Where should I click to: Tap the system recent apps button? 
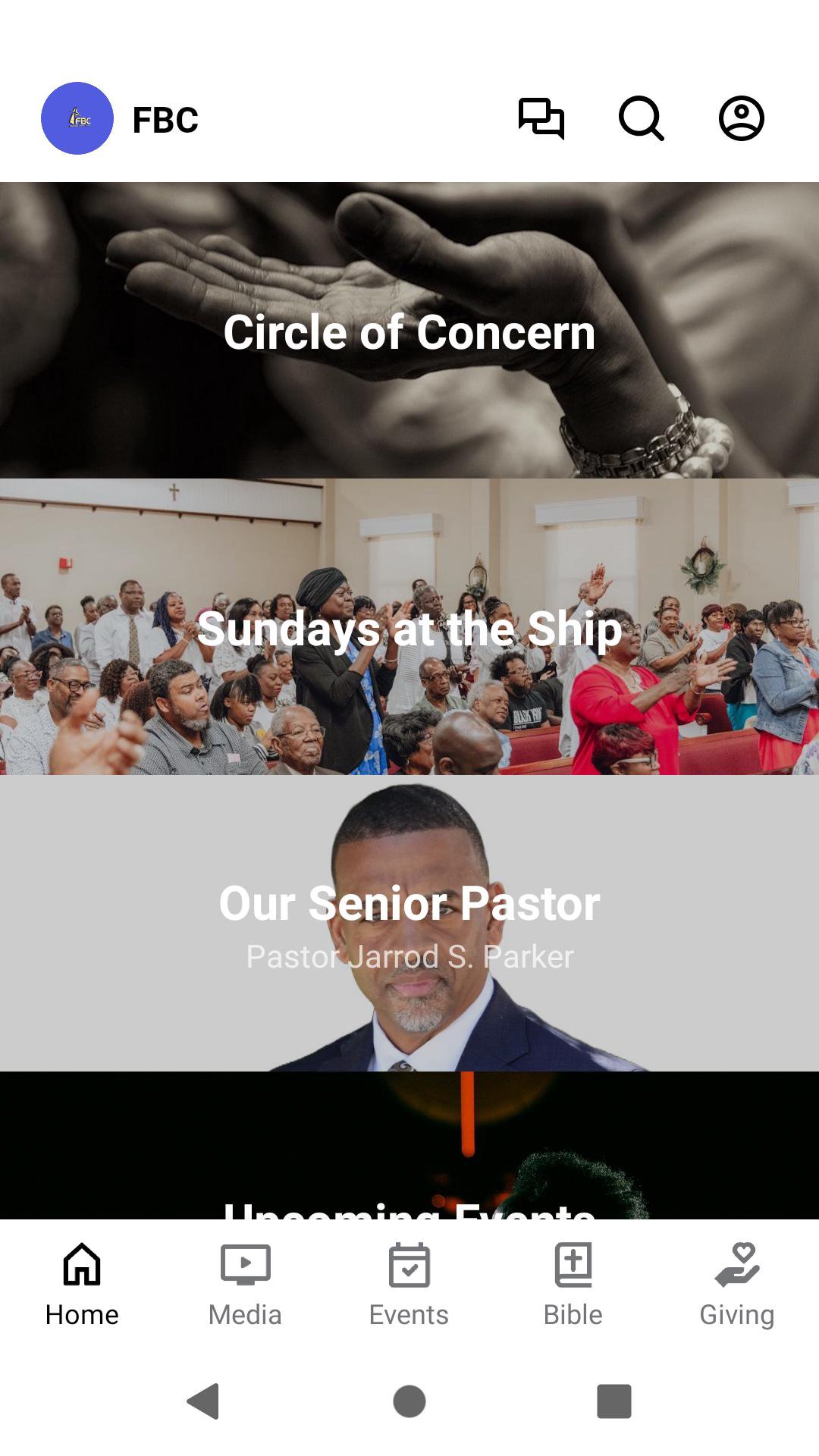(614, 1401)
